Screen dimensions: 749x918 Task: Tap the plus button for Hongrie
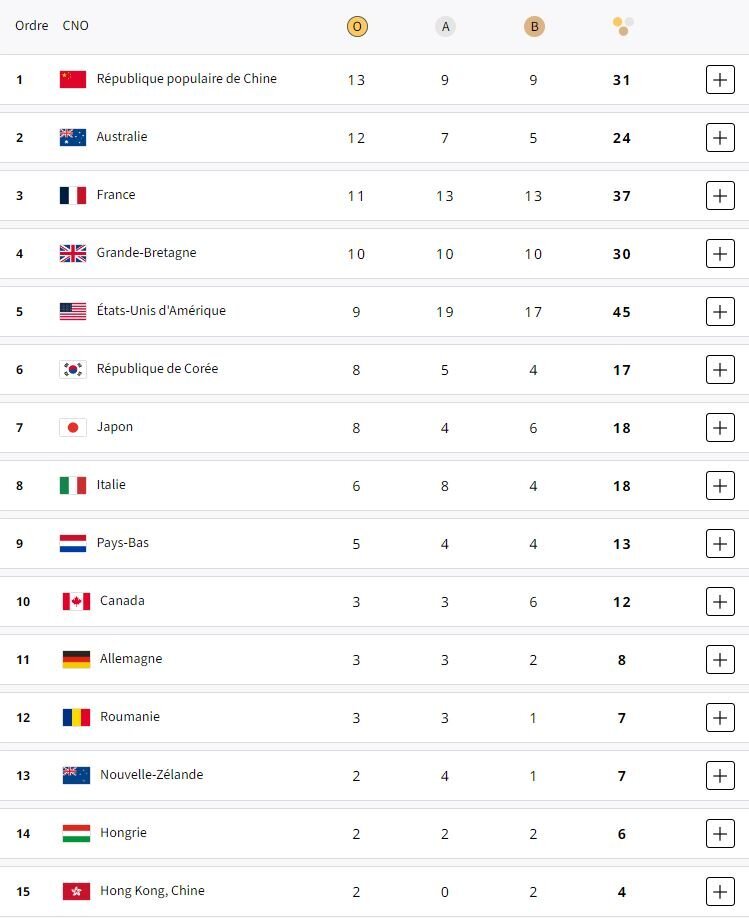(720, 834)
